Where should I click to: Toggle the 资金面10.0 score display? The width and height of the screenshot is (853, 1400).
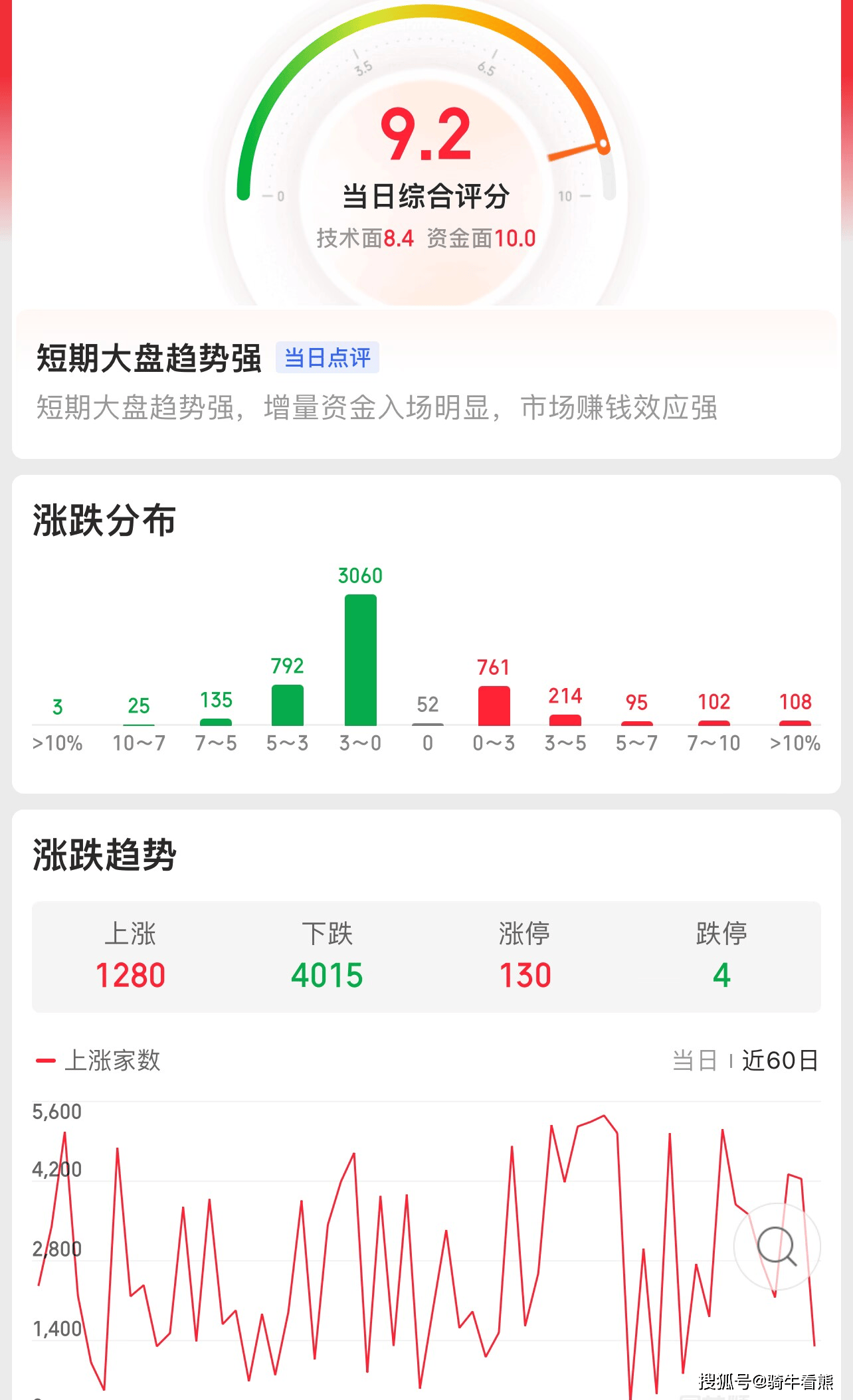480,237
